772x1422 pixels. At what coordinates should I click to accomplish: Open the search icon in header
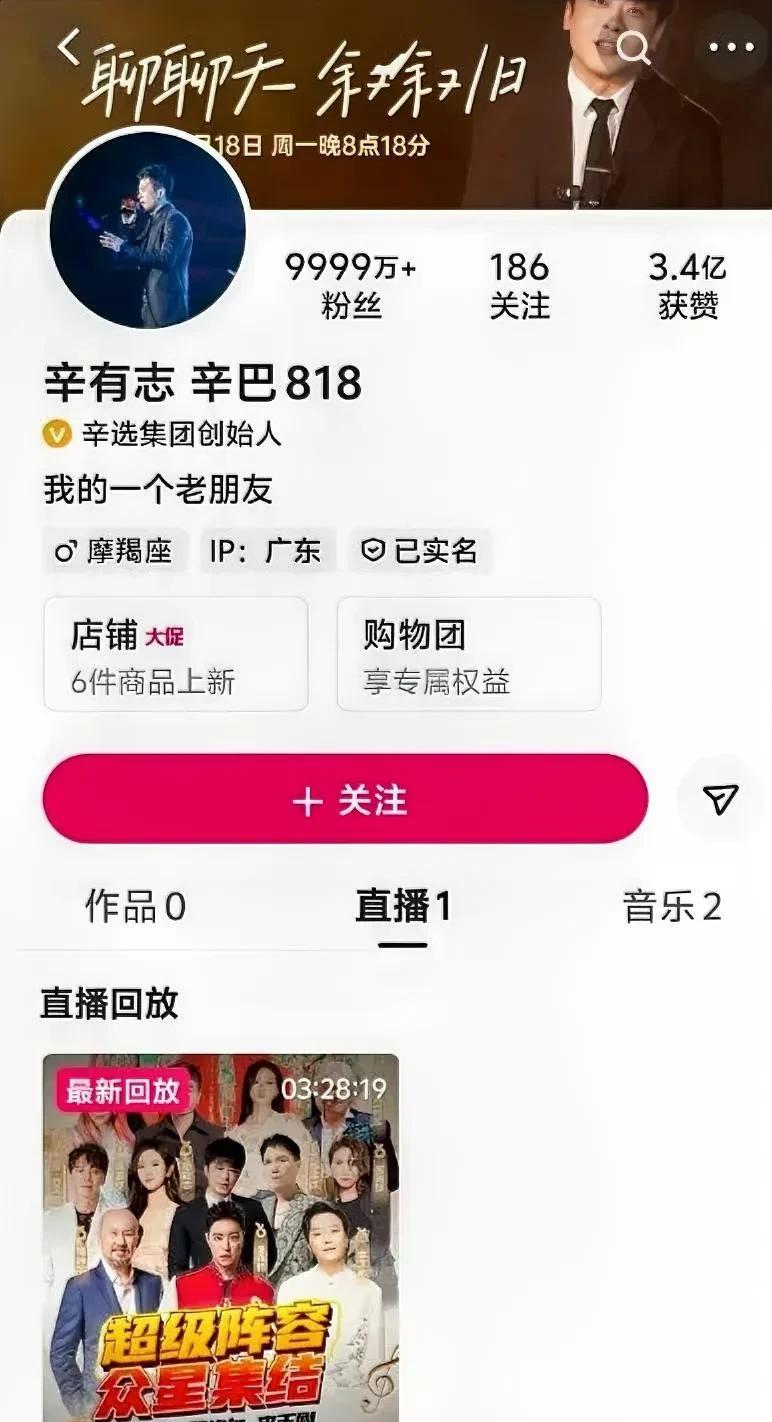[633, 47]
